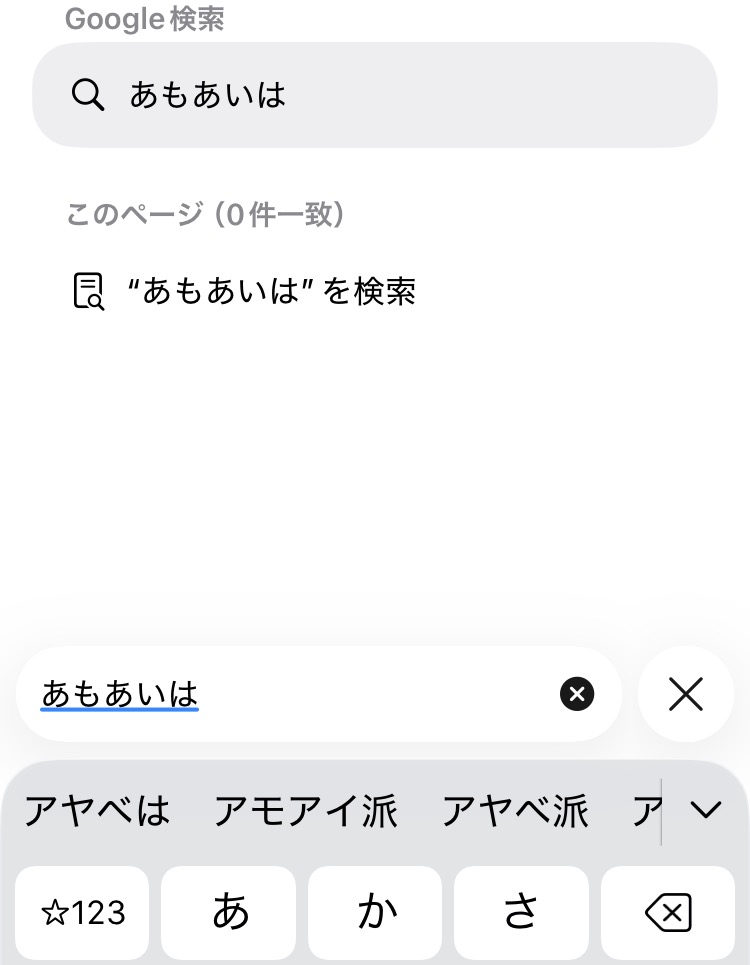Delete a character with backspace key

tap(668, 912)
